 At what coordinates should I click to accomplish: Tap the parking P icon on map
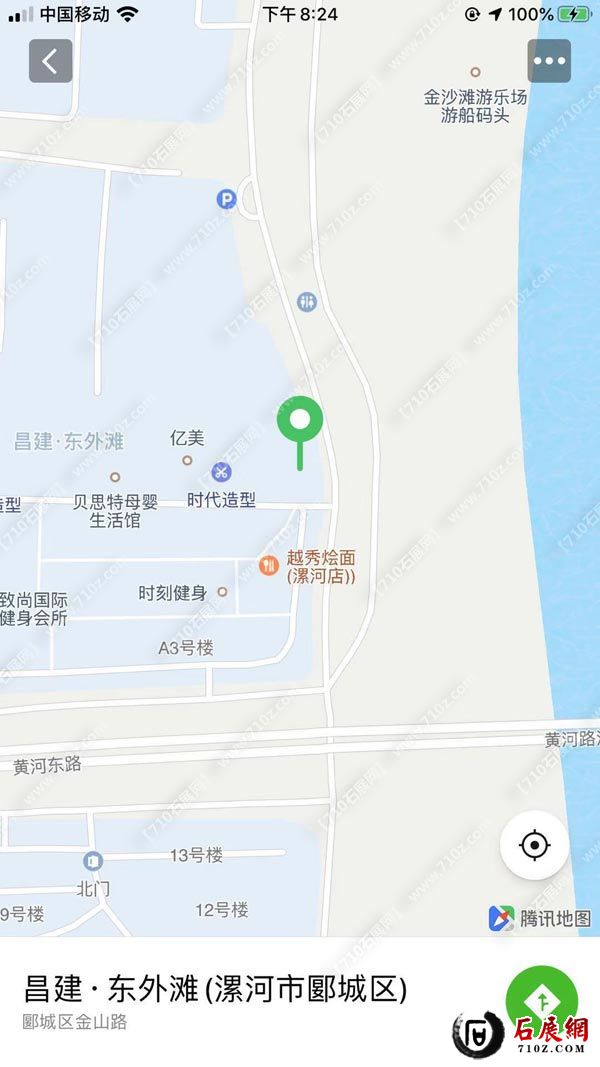click(227, 200)
